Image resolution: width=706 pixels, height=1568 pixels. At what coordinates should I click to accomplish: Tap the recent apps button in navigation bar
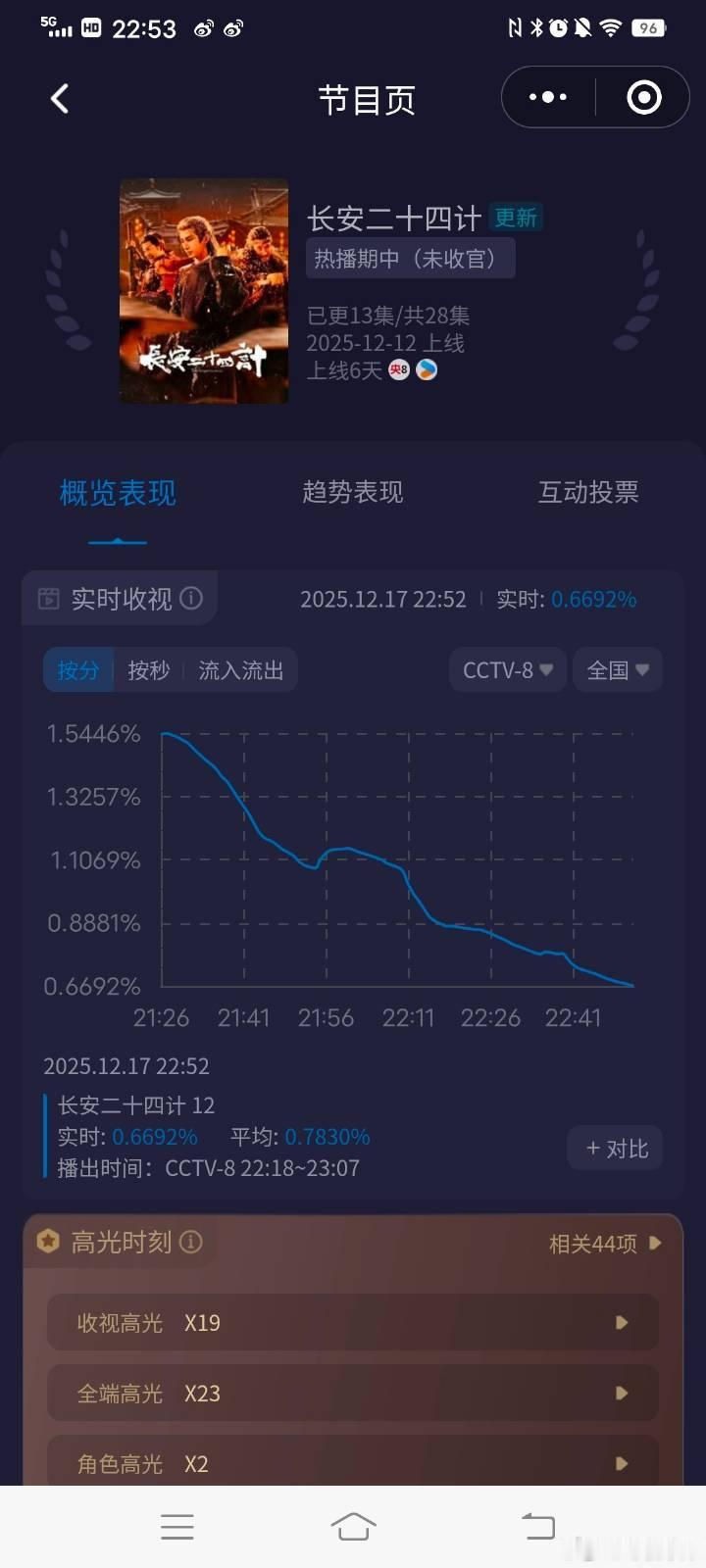pyautogui.click(x=176, y=1526)
